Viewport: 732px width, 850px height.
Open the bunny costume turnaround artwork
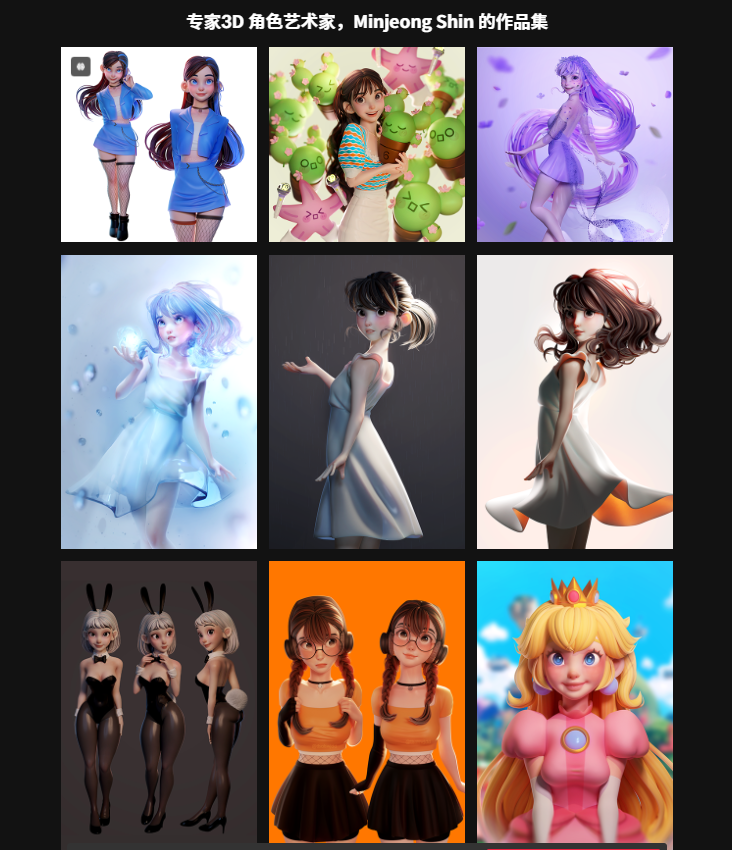[159, 702]
